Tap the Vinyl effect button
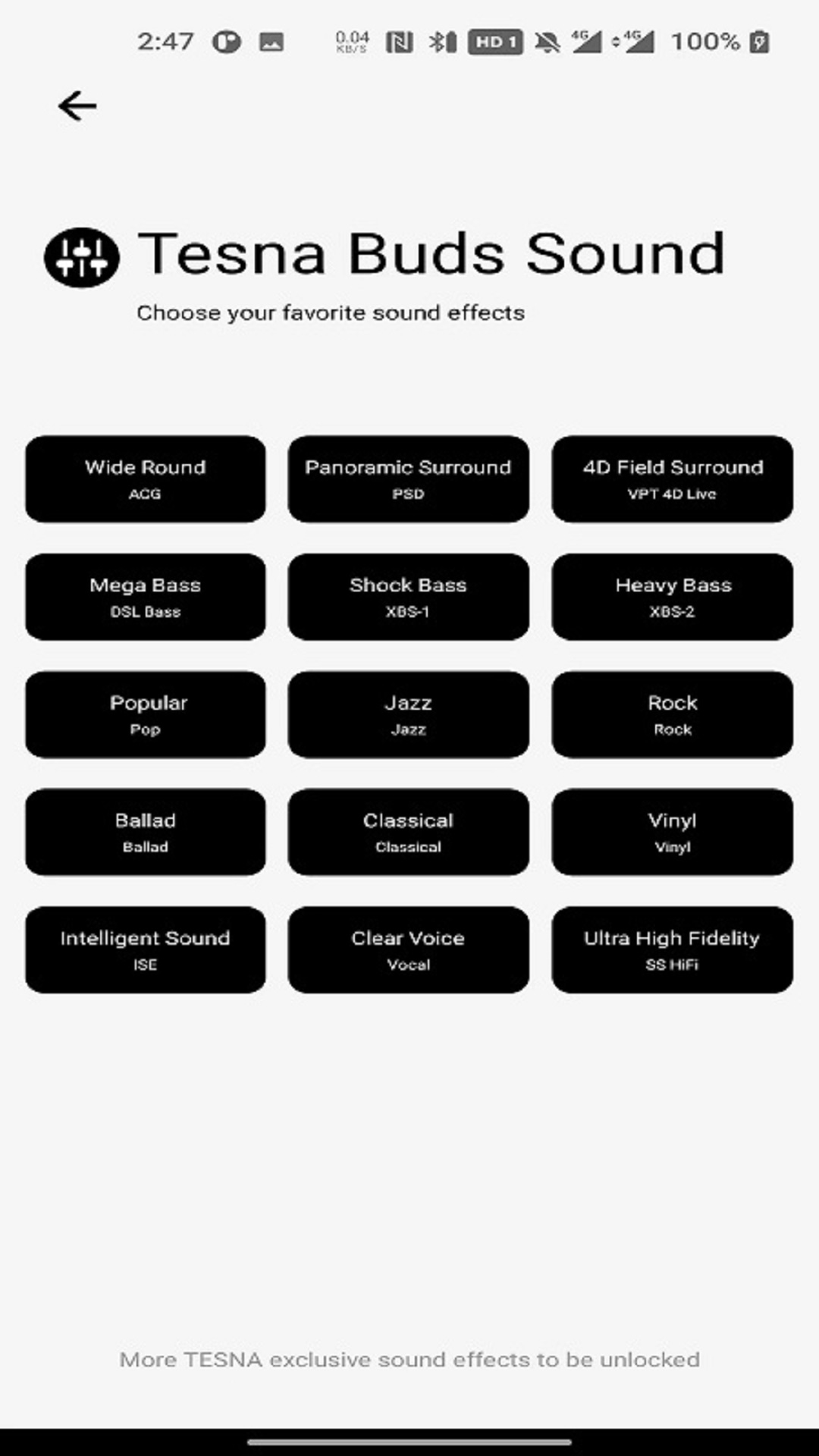Image resolution: width=819 pixels, height=1456 pixels. pyautogui.click(x=672, y=832)
